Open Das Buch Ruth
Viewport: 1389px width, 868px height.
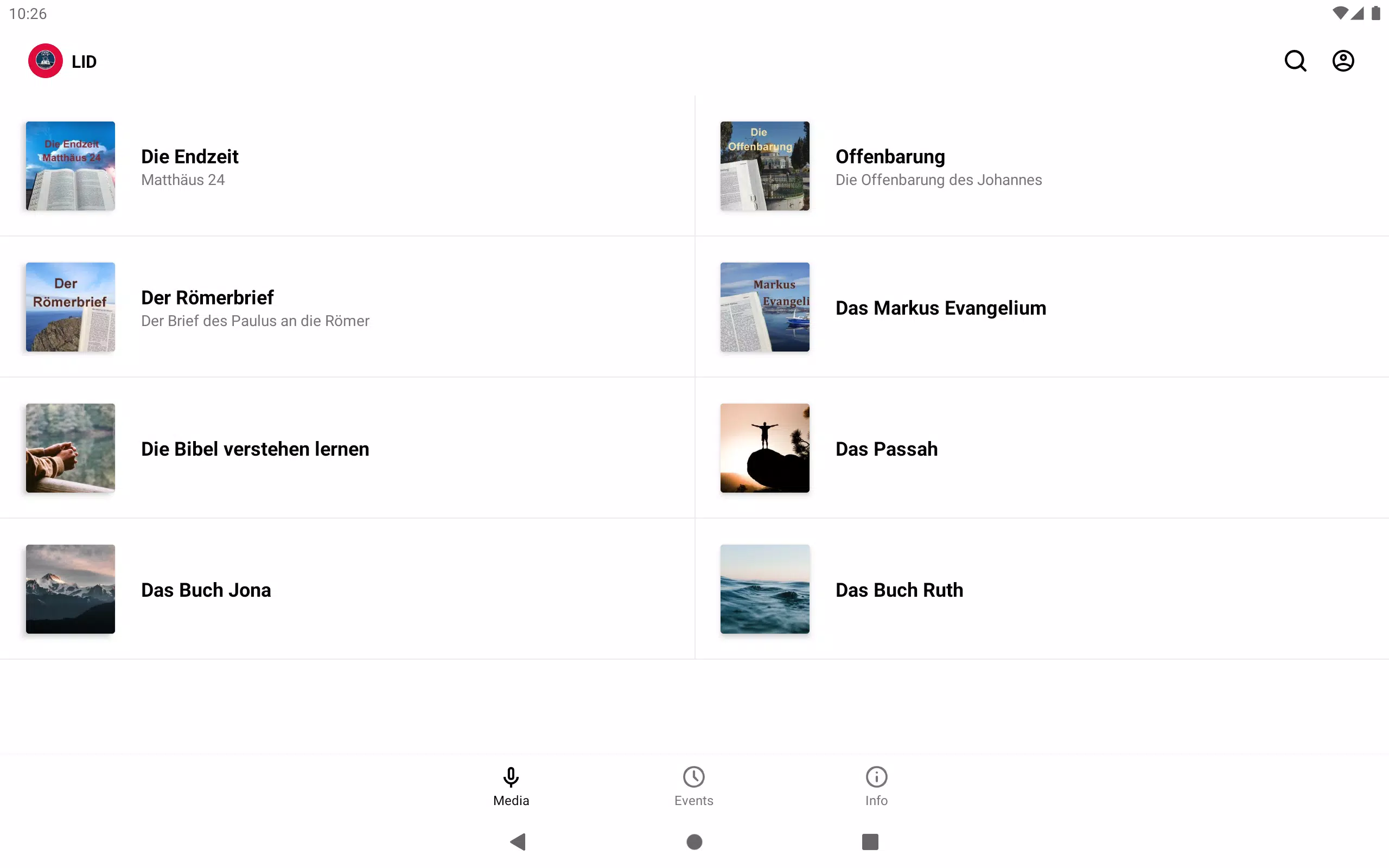[x=1042, y=589]
